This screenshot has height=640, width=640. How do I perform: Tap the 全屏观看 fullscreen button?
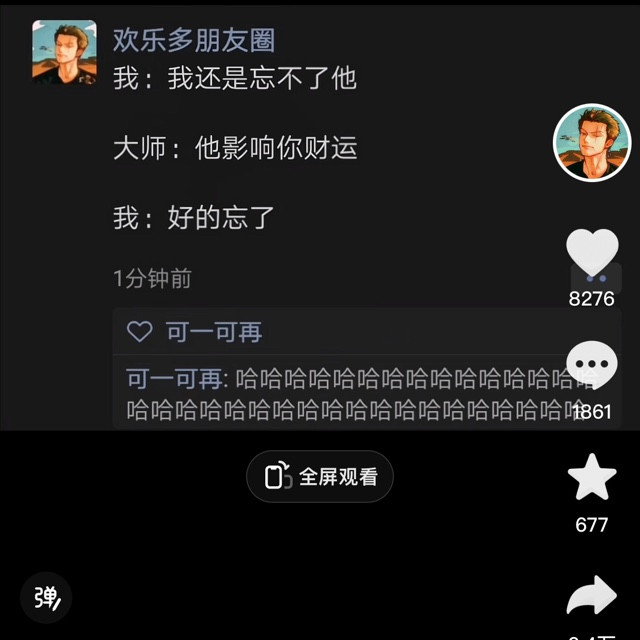click(x=320, y=477)
